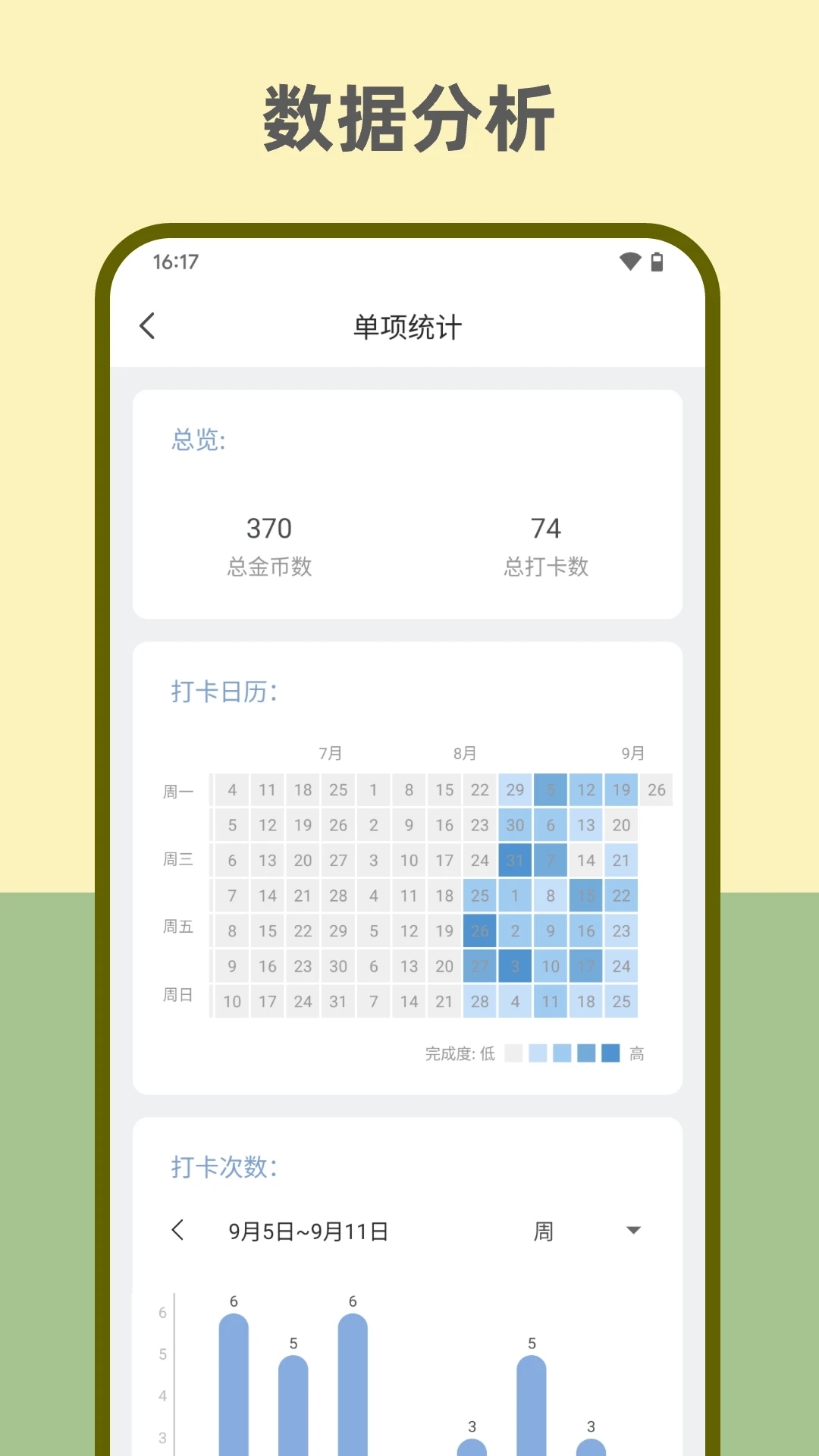
Task: Select the highlighted cell dated 31 in August
Action: [515, 860]
